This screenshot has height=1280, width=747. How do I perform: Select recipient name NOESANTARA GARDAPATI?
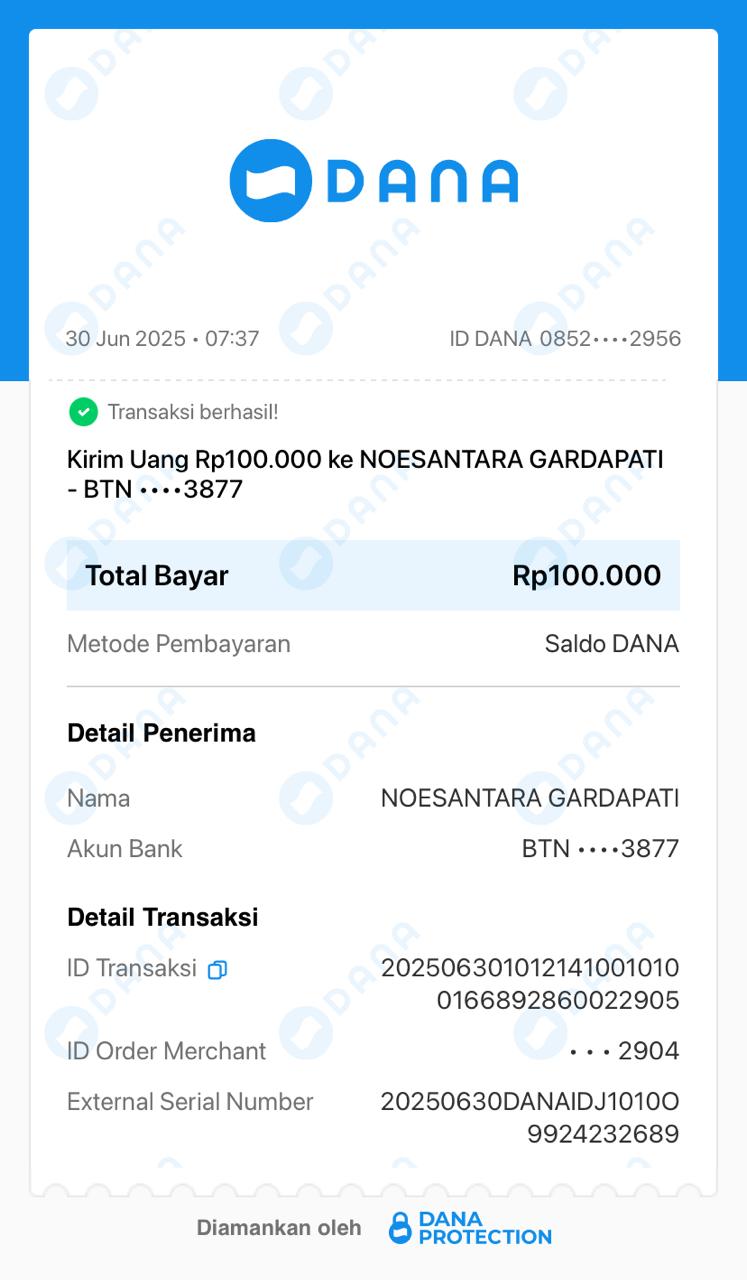529,799
